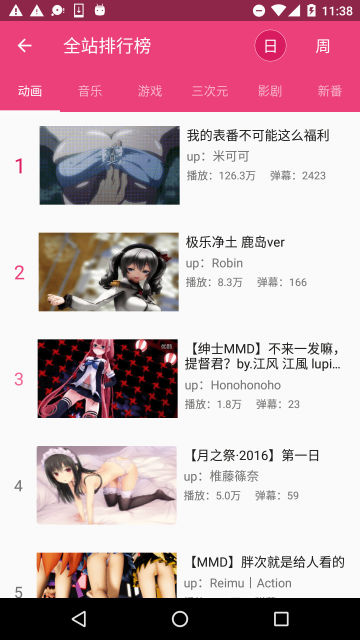
Task: Tap the system home button
Action: pyautogui.click(x=180, y=619)
